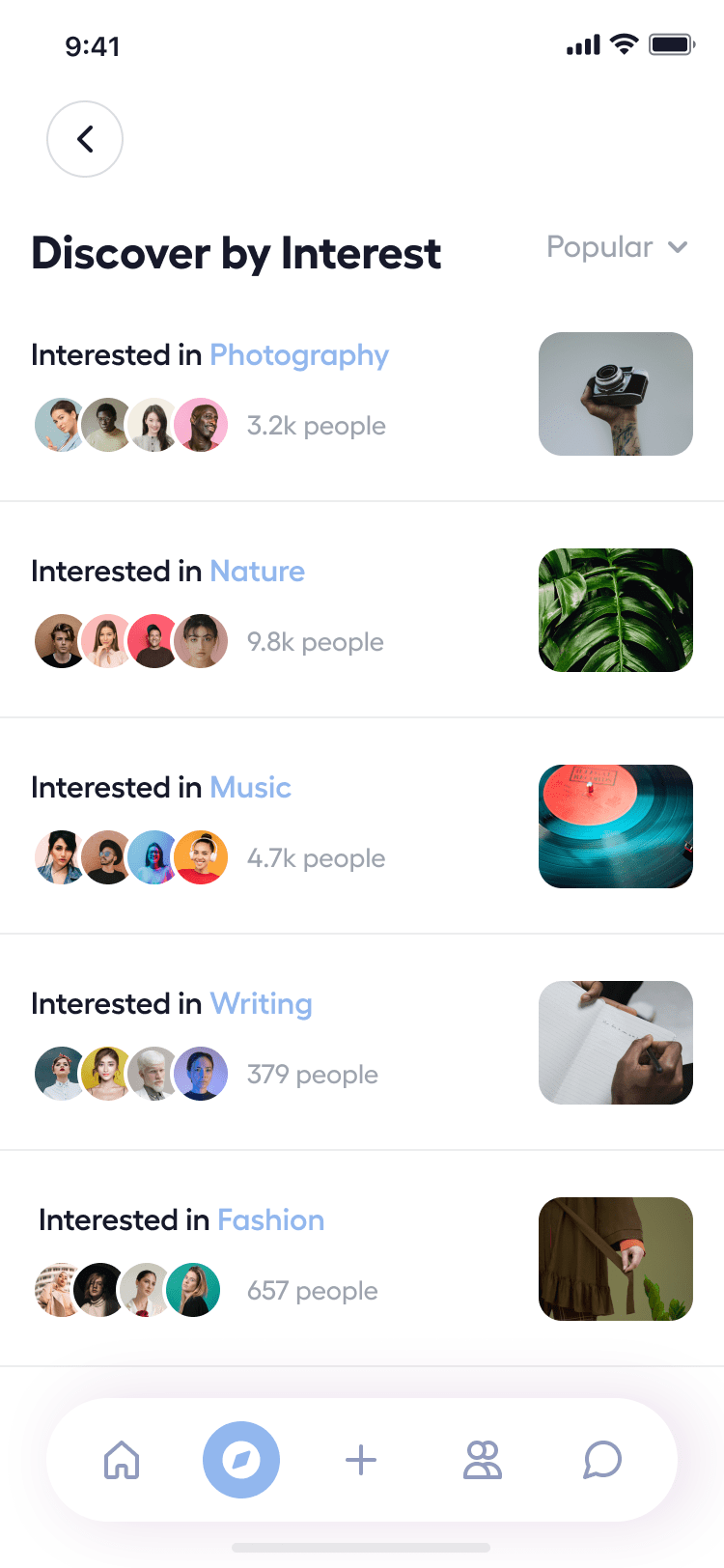Open the vinyl record thumbnail for Music
The height and width of the screenshot is (1568, 724).
point(615,826)
